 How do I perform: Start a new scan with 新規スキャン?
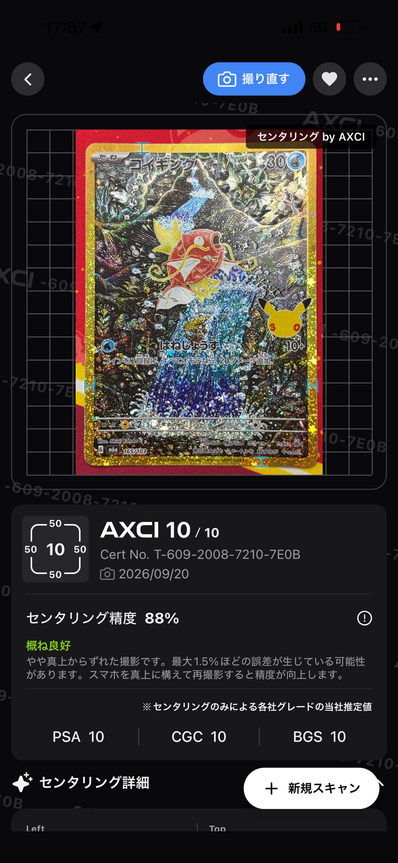click(x=312, y=788)
